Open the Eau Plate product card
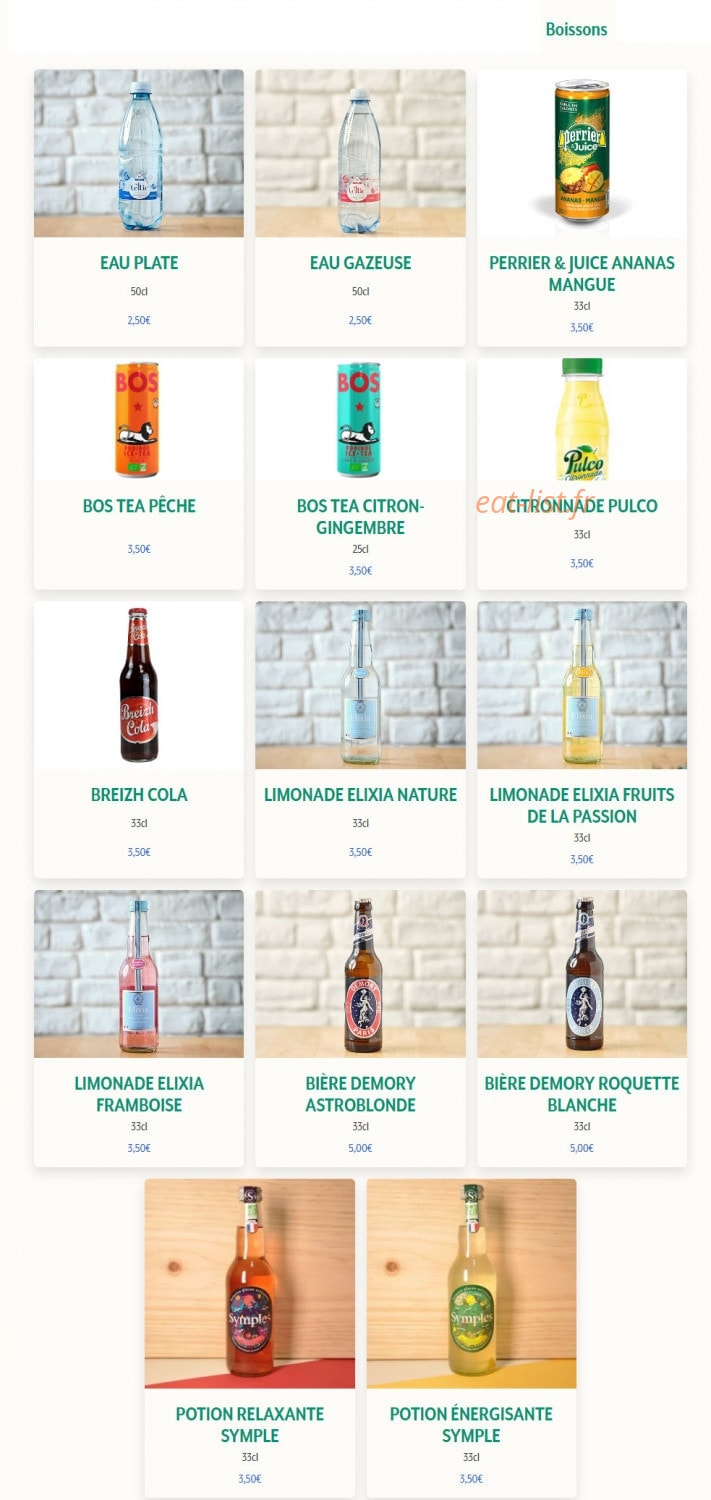The width and height of the screenshot is (711, 1500). point(139,208)
